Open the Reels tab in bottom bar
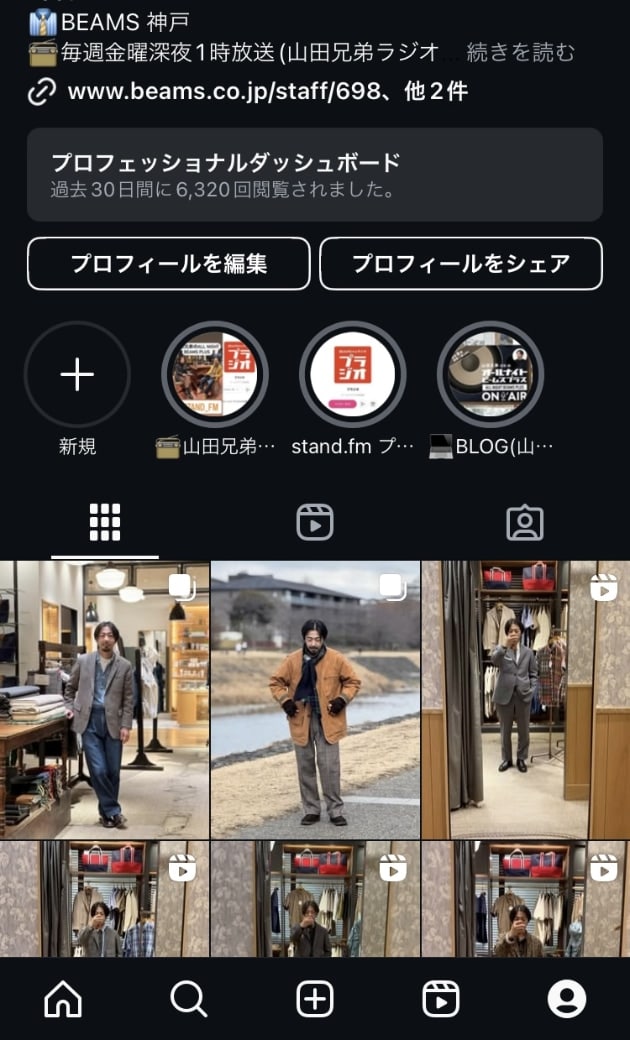Viewport: 630px width, 1040px height. coord(440,998)
